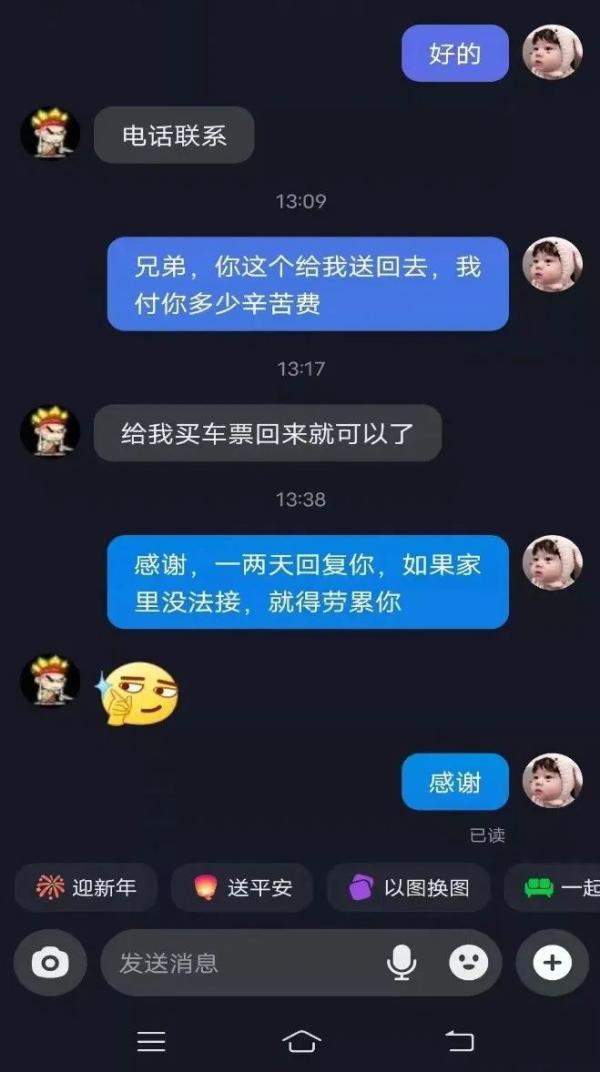Tap the 发送消息 message input field
600x1072 pixels.
point(240,963)
